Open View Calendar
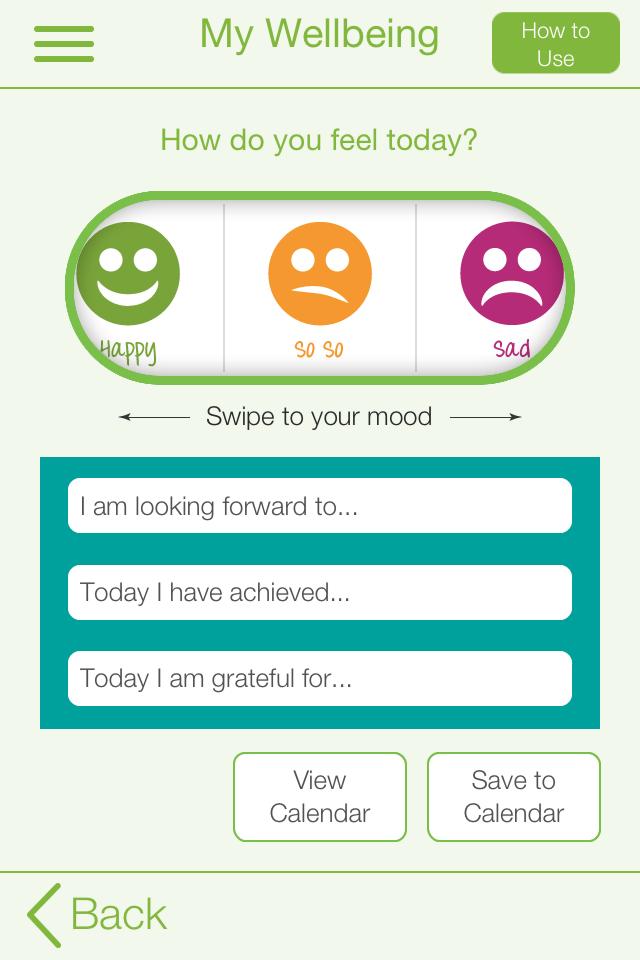640x960 pixels. [x=320, y=797]
